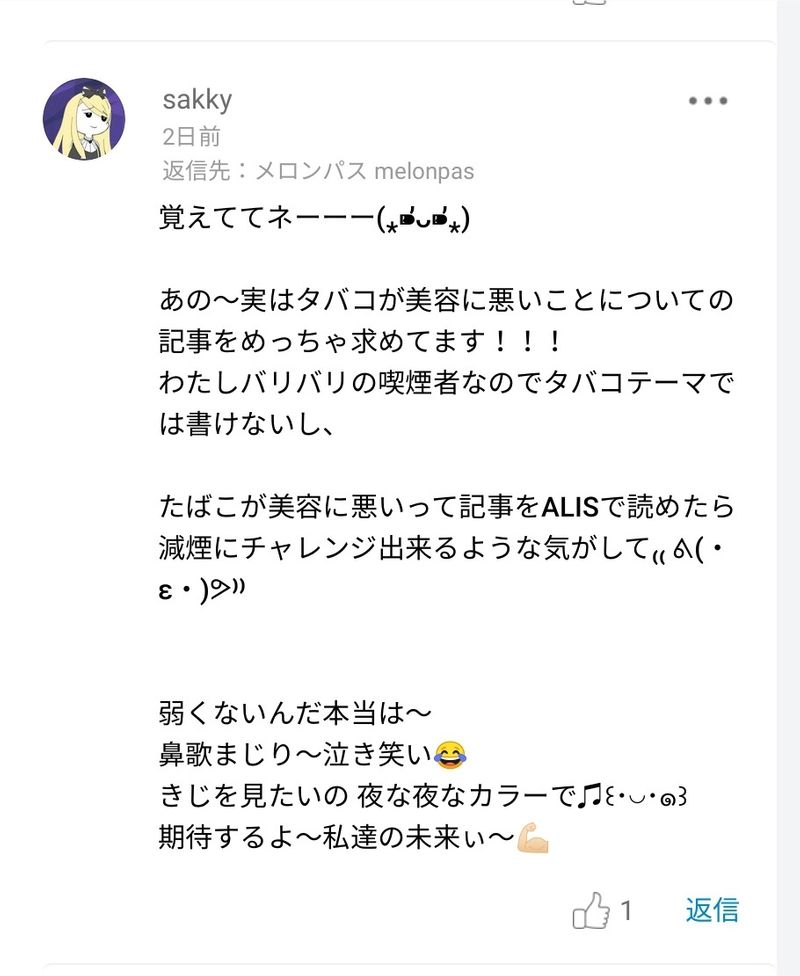
Task: Open sakky's profile avatar
Action: 84,118
